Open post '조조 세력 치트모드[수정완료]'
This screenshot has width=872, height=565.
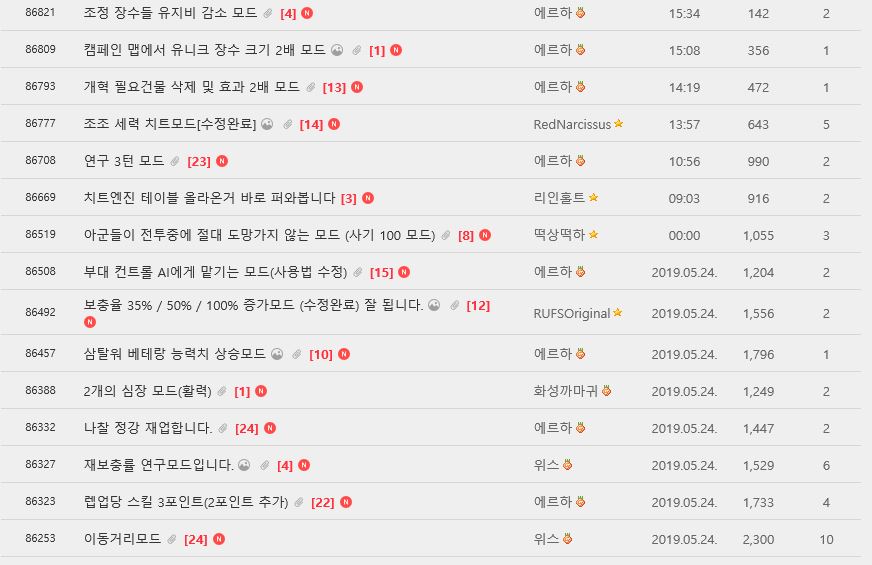tap(168, 124)
